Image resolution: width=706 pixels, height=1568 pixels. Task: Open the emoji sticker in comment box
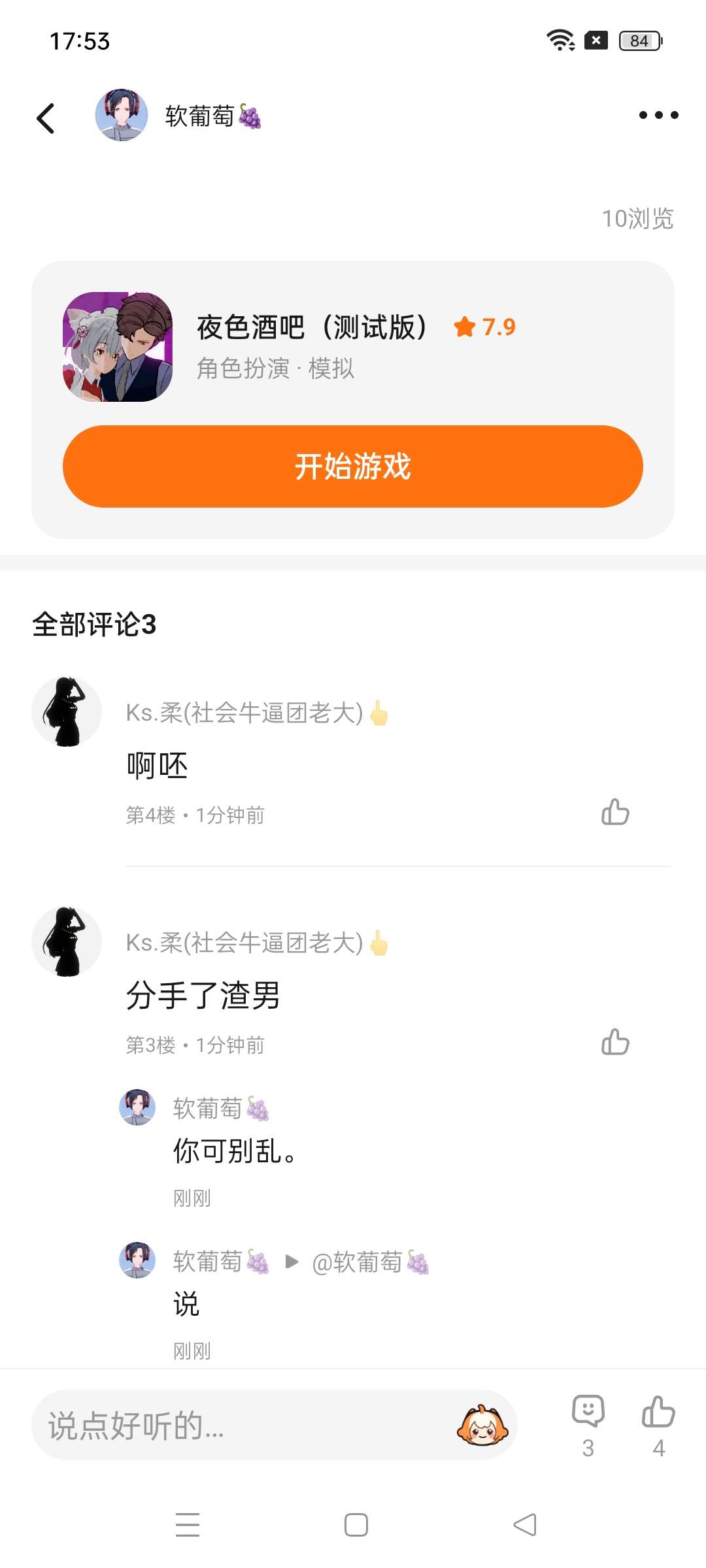pos(482,1426)
